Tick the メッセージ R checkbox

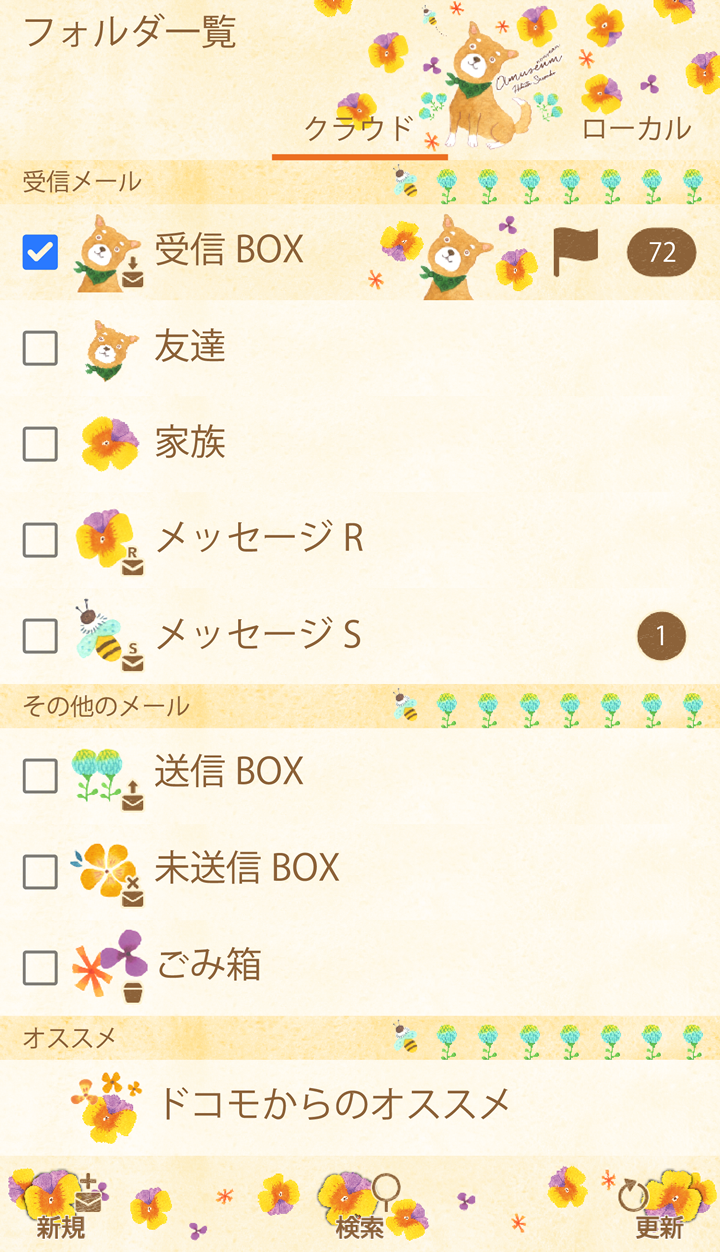pyautogui.click(x=40, y=540)
